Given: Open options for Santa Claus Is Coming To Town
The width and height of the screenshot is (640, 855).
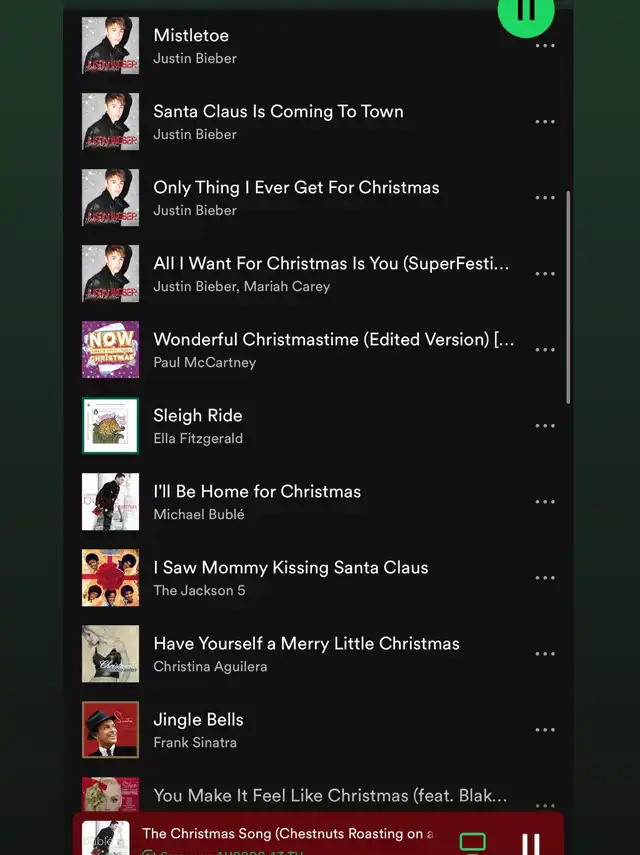Looking at the screenshot, I should 545,122.
